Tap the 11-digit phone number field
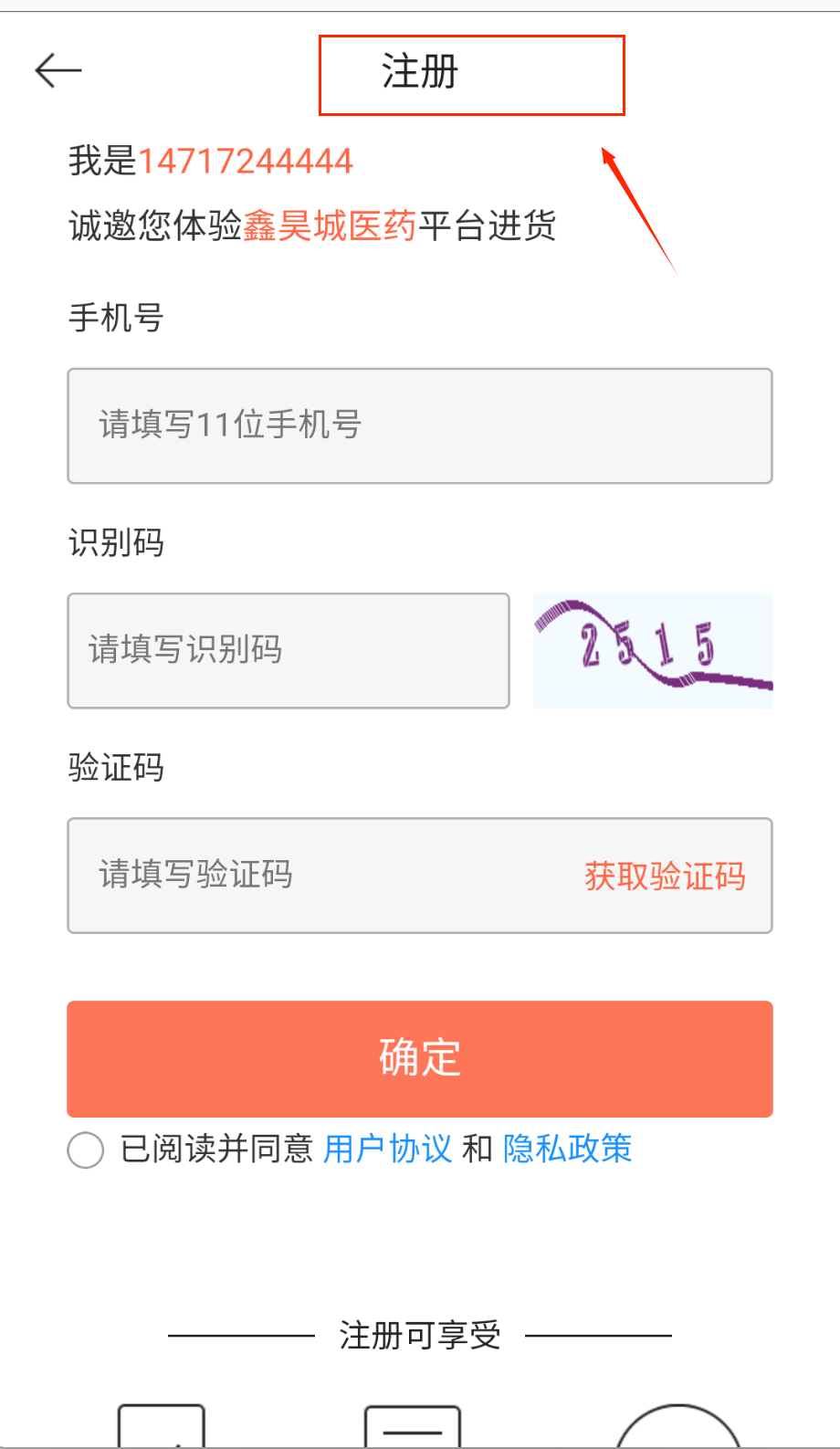This screenshot has width=840, height=1449. click(420, 425)
